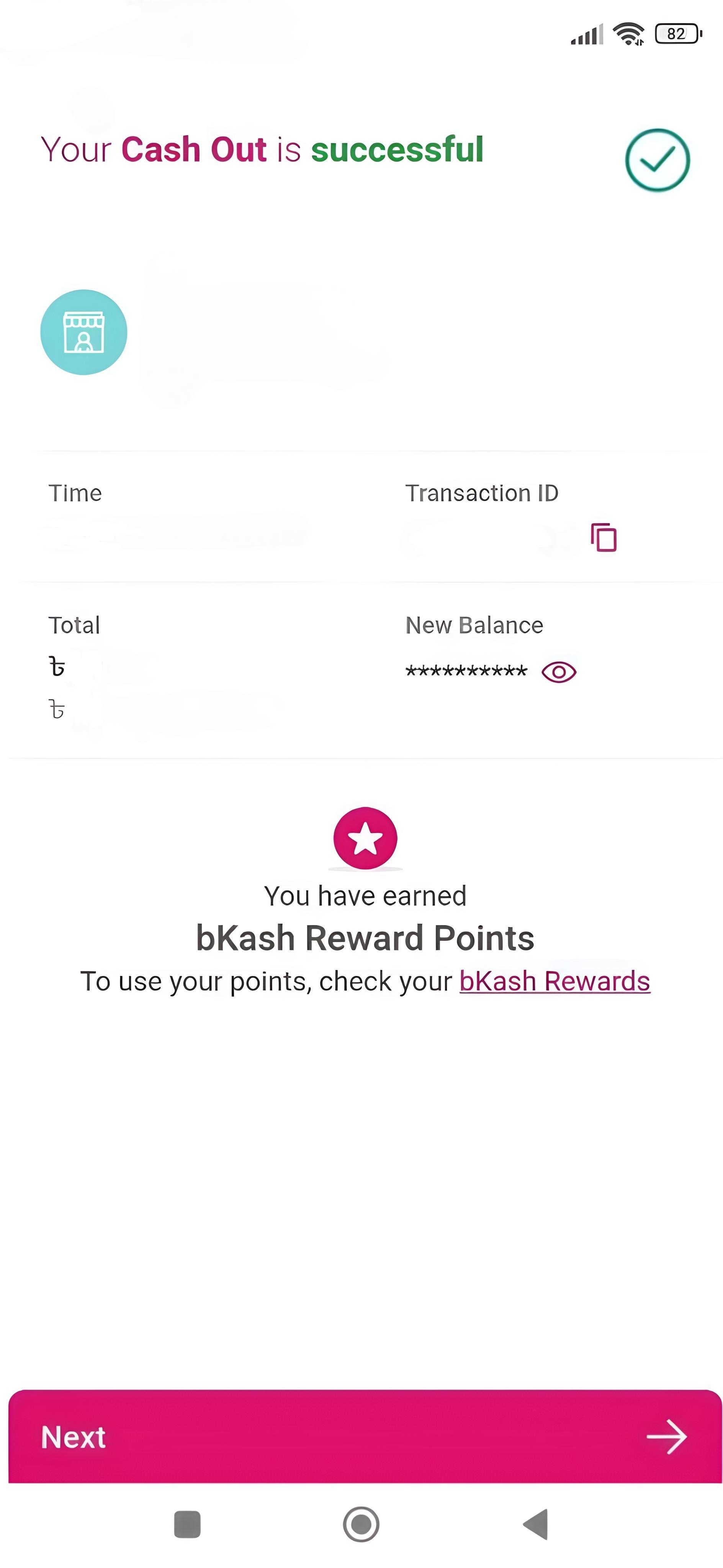Go back using the system back button
Screen dimensions: 723x1568
click(x=537, y=1524)
